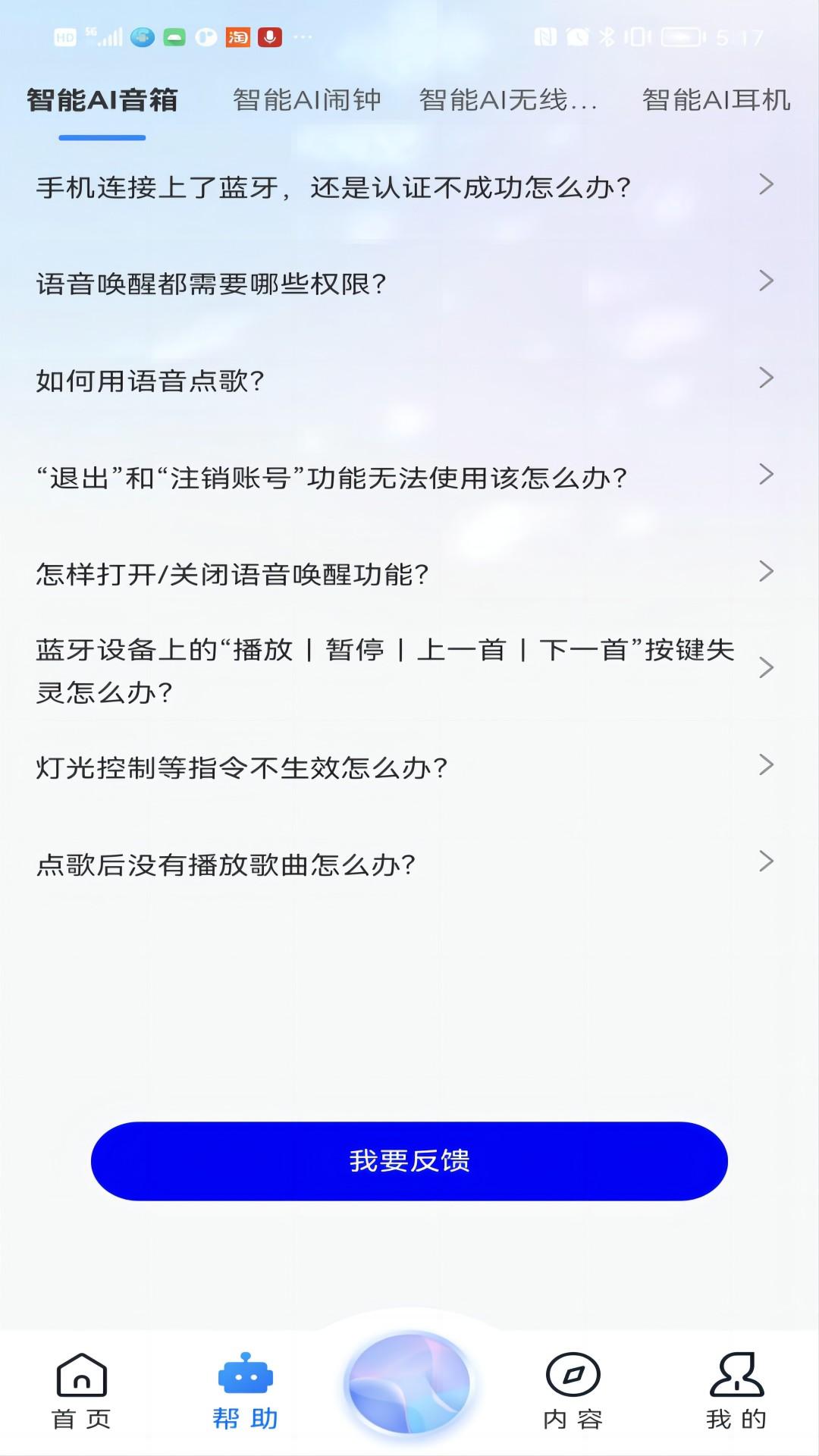Tap the Bluetooth icon in the status bar
Image resolution: width=819 pixels, height=1456 pixels.
[x=607, y=36]
